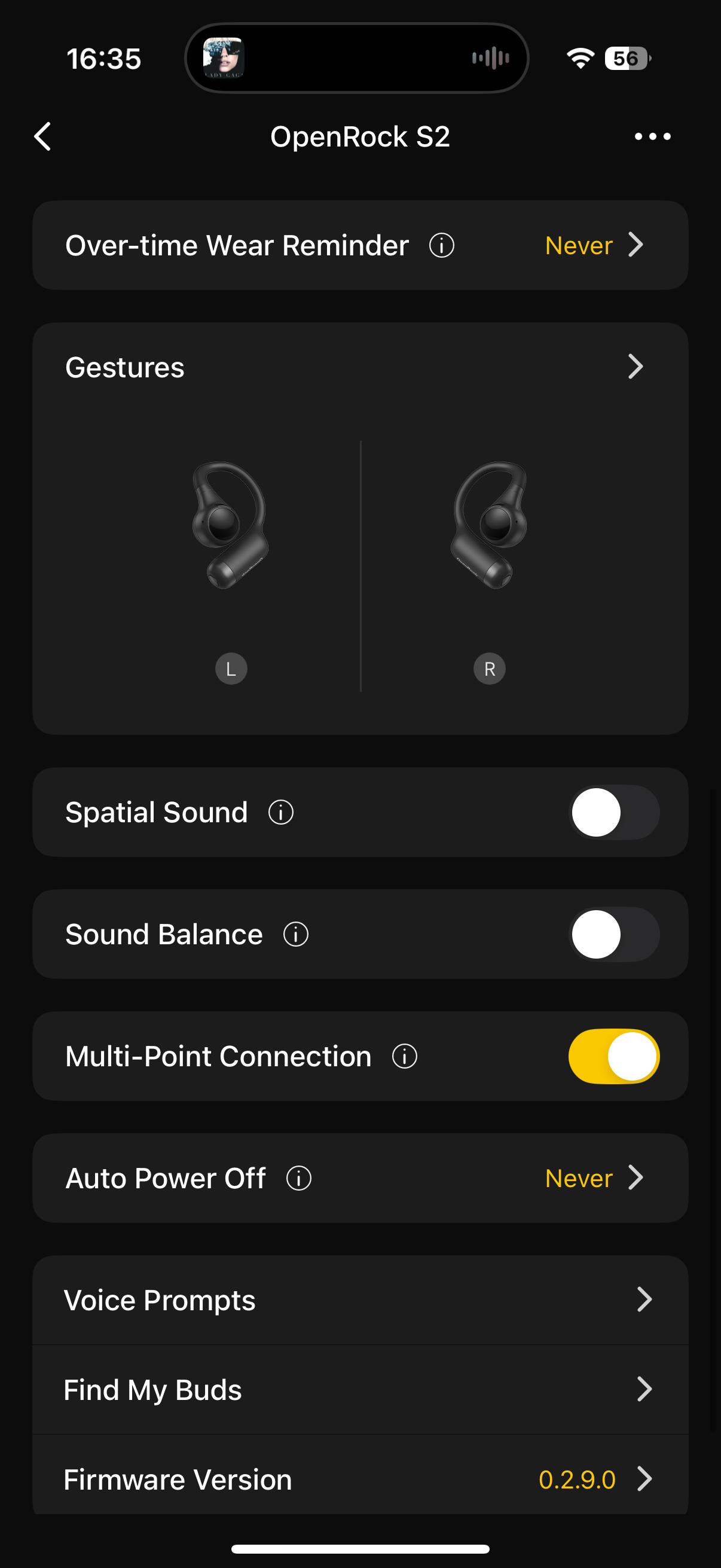The image size is (721, 1568).
Task: Disable Multi-Point Connection
Action: (x=613, y=1056)
